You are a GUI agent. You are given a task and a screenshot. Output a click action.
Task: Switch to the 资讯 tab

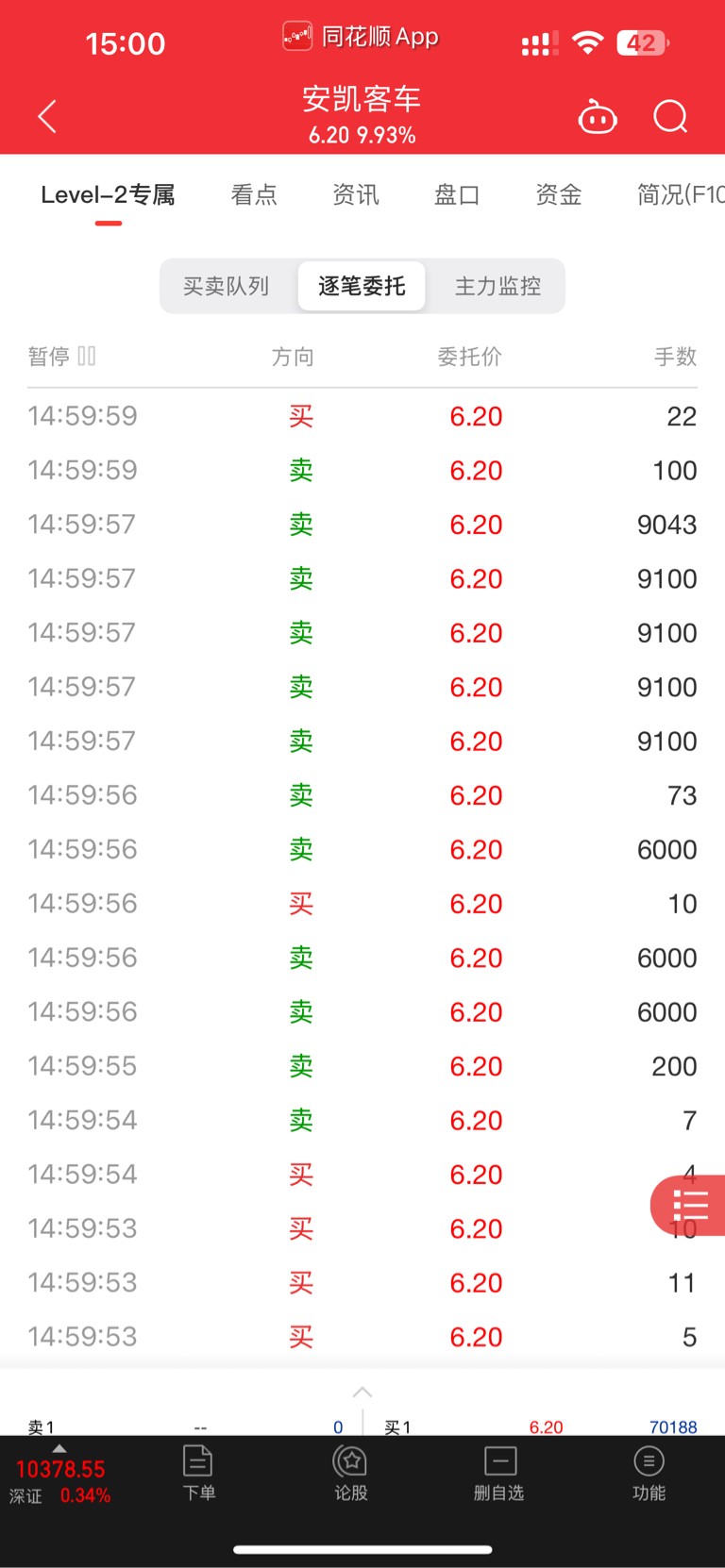[356, 195]
